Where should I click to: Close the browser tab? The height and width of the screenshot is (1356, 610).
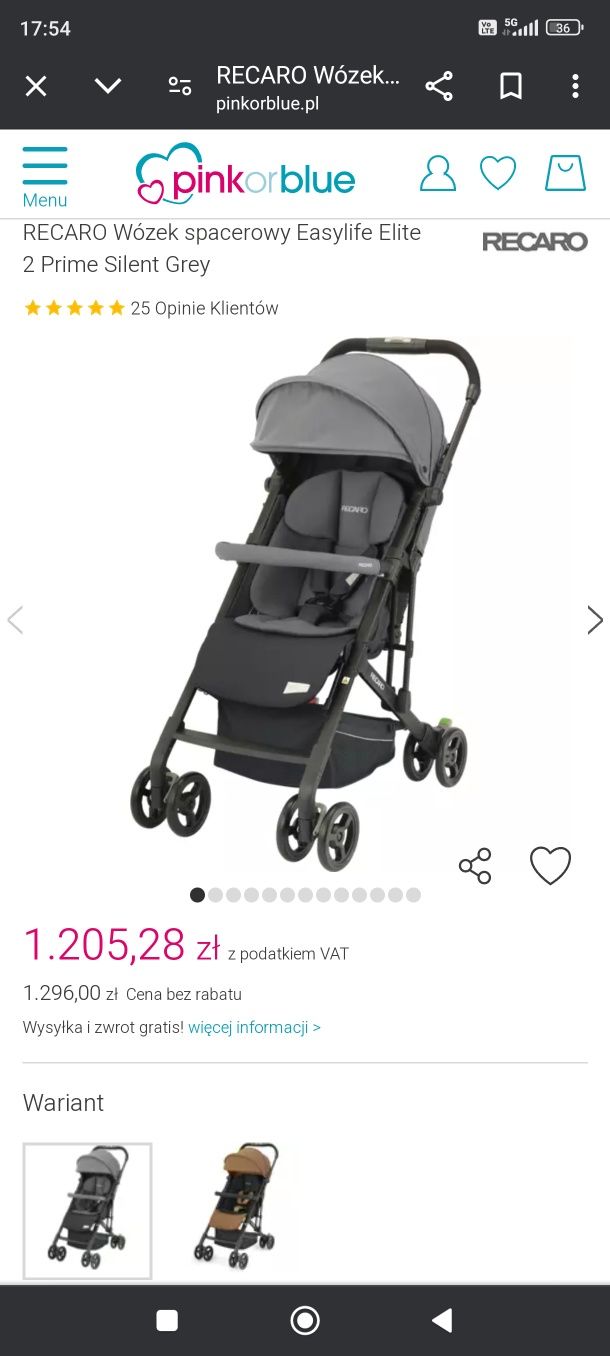[36, 87]
